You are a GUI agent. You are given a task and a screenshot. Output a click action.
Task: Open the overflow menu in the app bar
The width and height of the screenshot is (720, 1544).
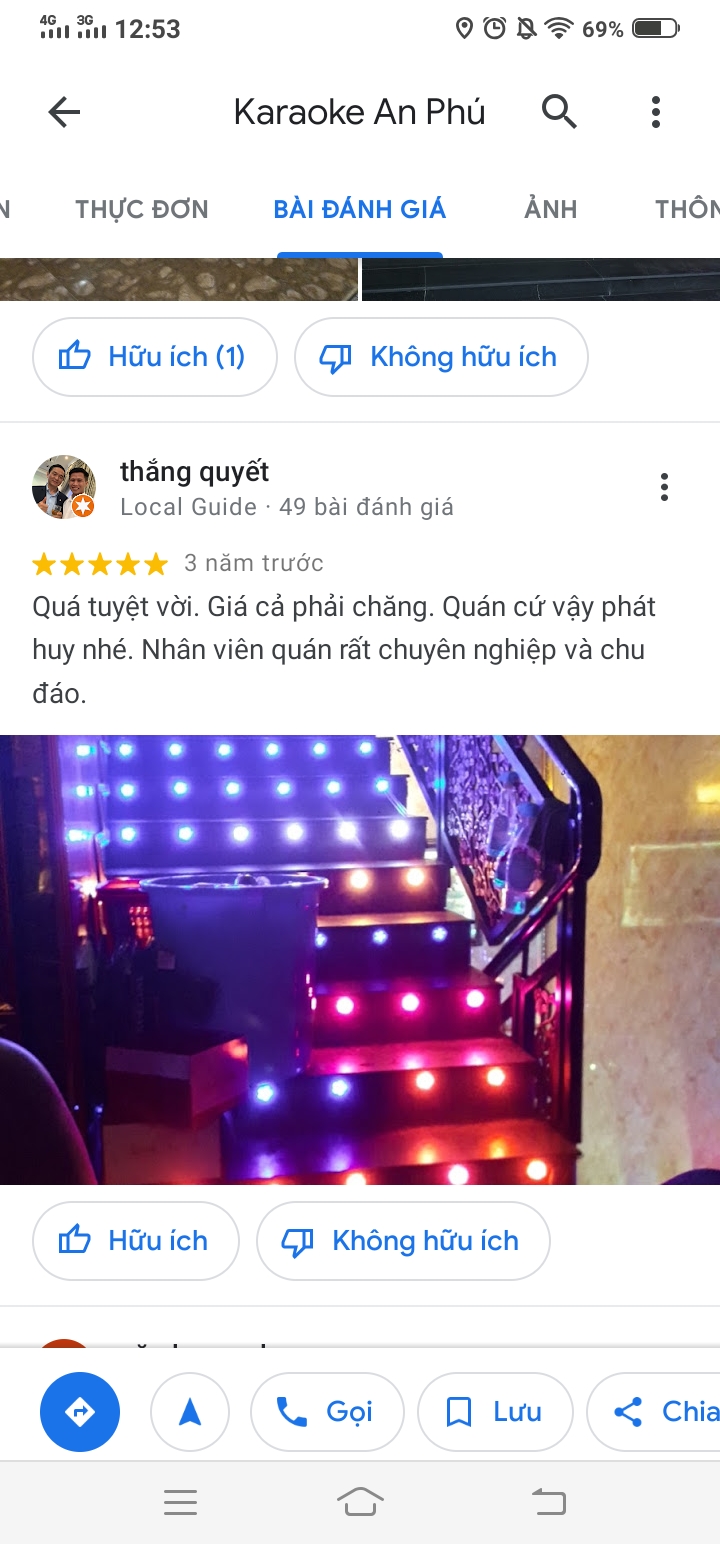coord(656,112)
